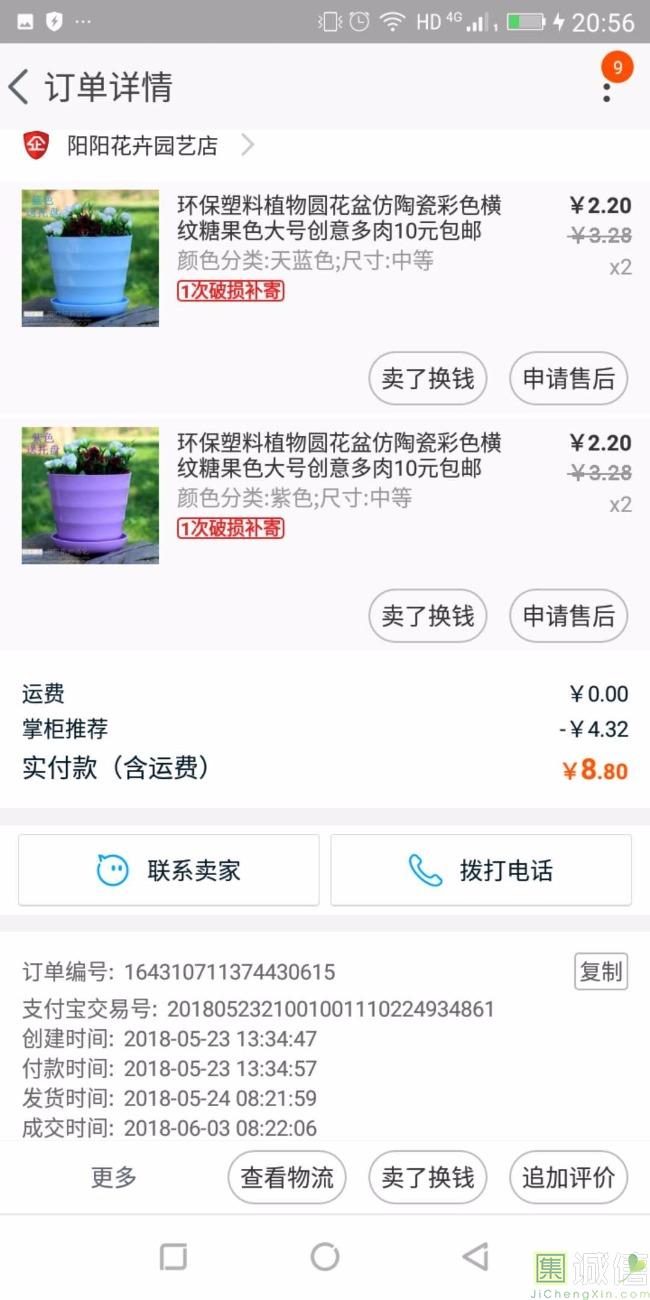
Task: Open the recent apps overview
Action: tap(174, 1256)
